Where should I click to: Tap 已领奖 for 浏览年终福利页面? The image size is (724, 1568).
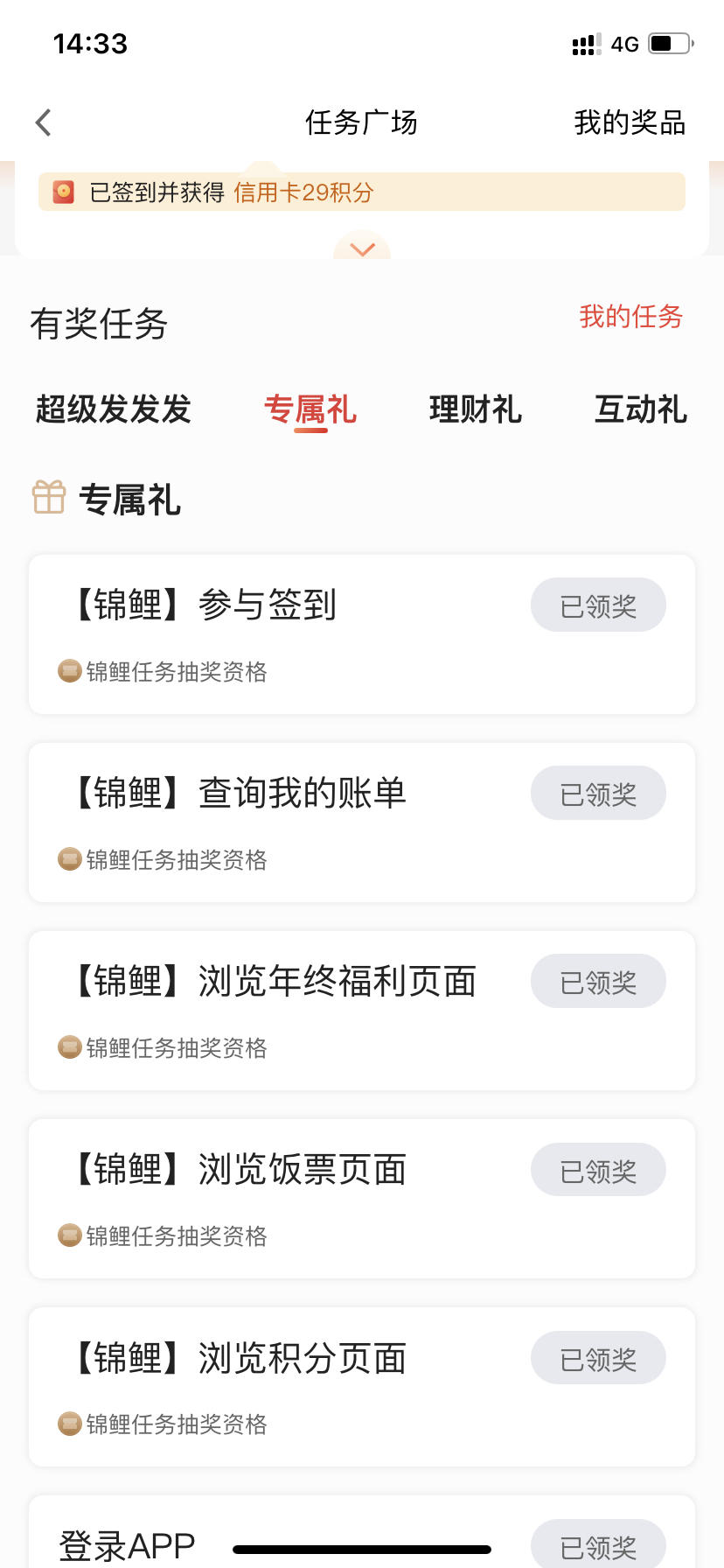[598, 981]
